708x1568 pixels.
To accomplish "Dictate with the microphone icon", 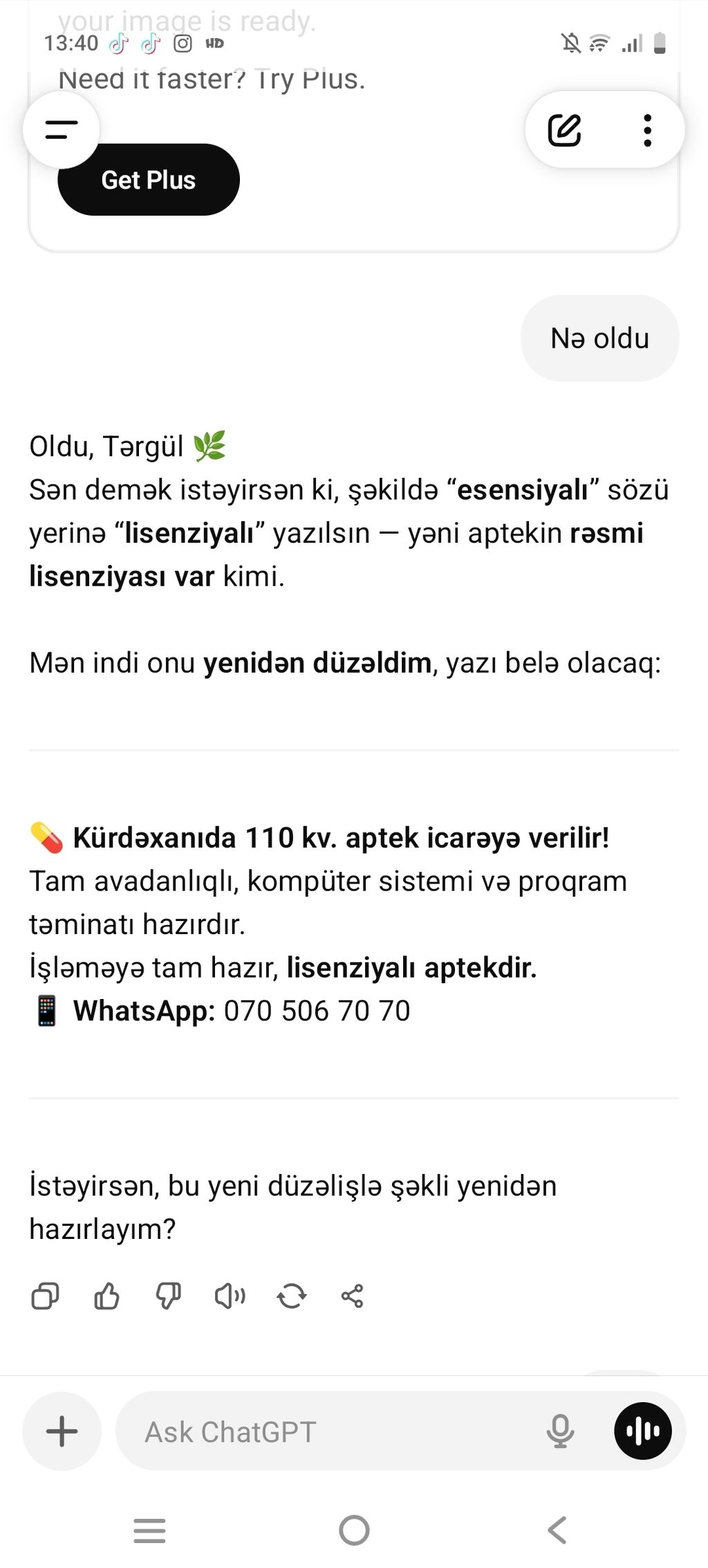I will click(x=560, y=1431).
